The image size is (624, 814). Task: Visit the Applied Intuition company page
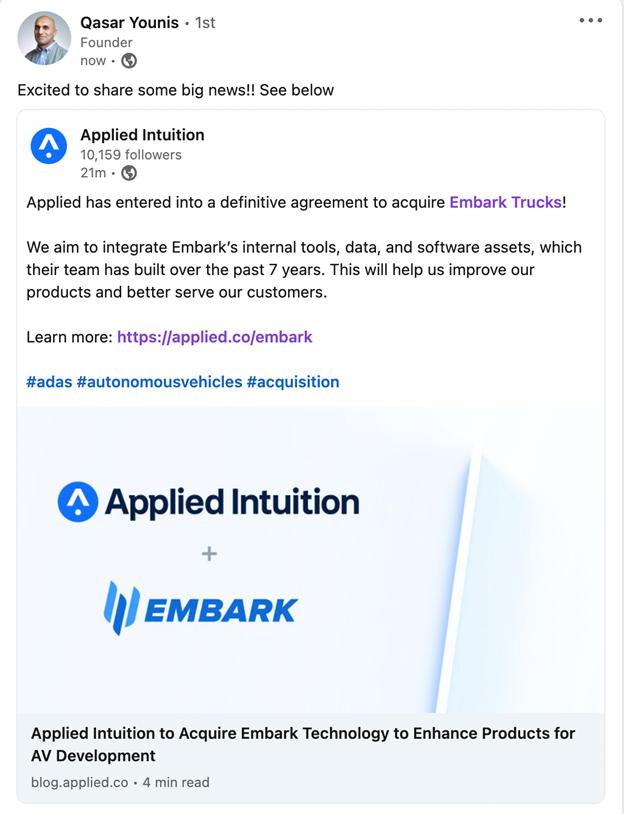(142, 135)
